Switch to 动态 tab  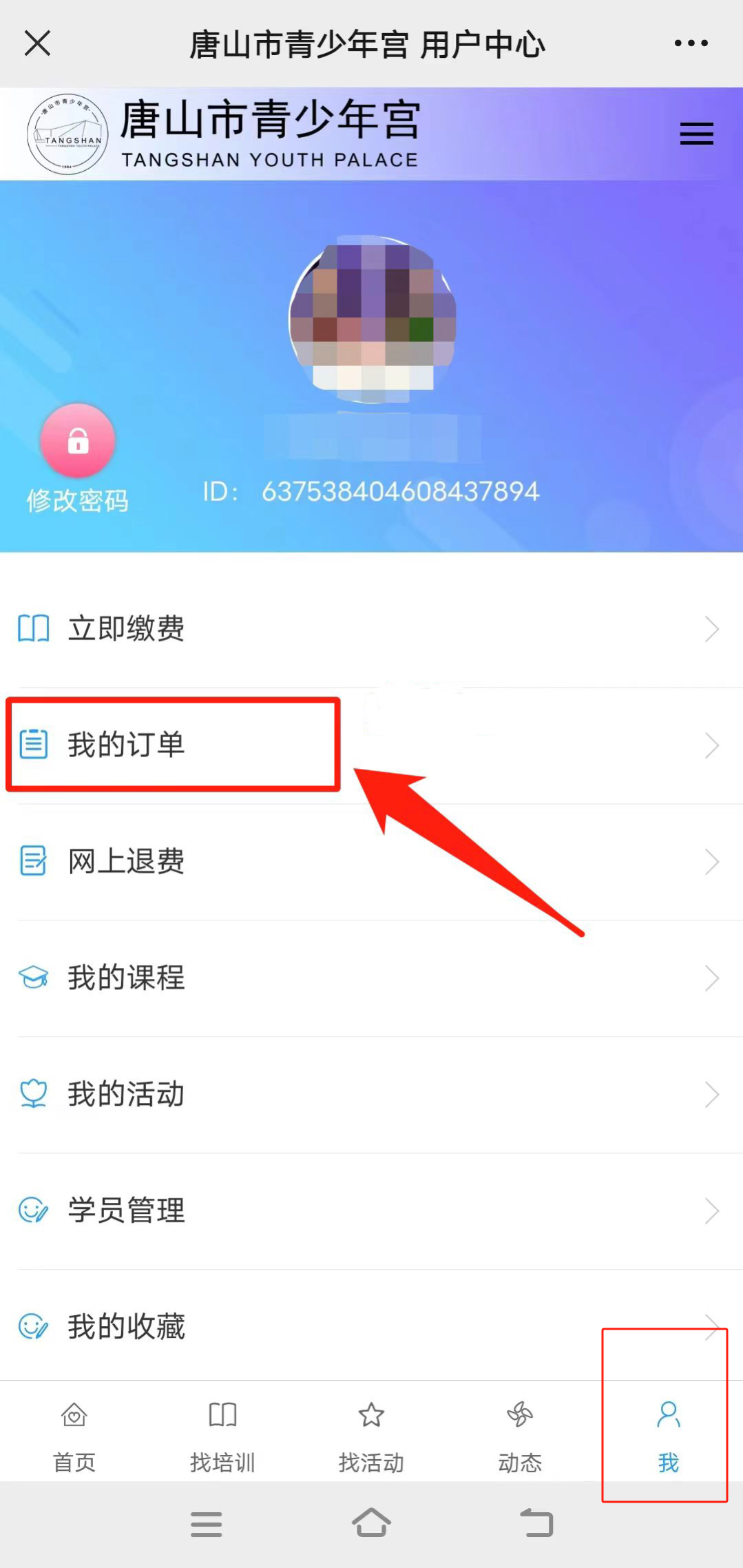520,1436
